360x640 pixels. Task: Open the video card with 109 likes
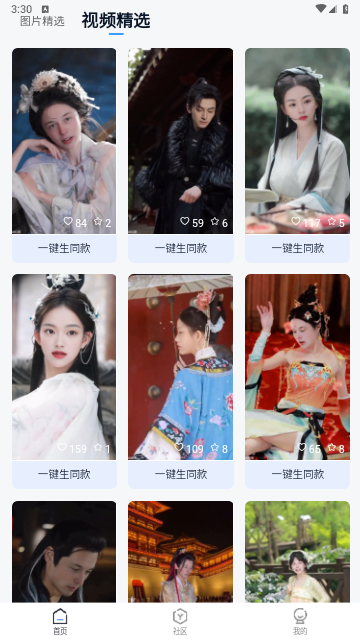(x=180, y=367)
